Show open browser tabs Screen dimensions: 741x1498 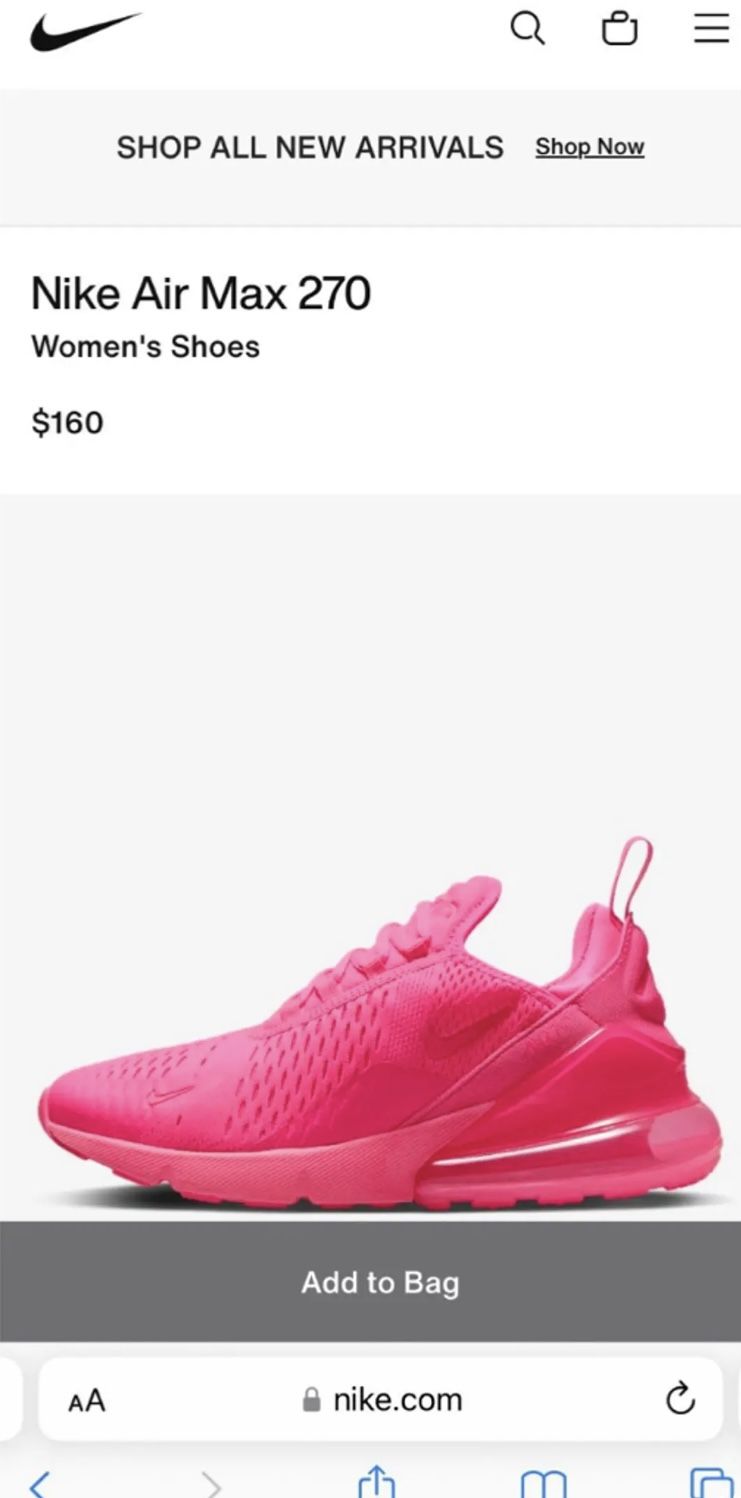[x=710, y=1483]
